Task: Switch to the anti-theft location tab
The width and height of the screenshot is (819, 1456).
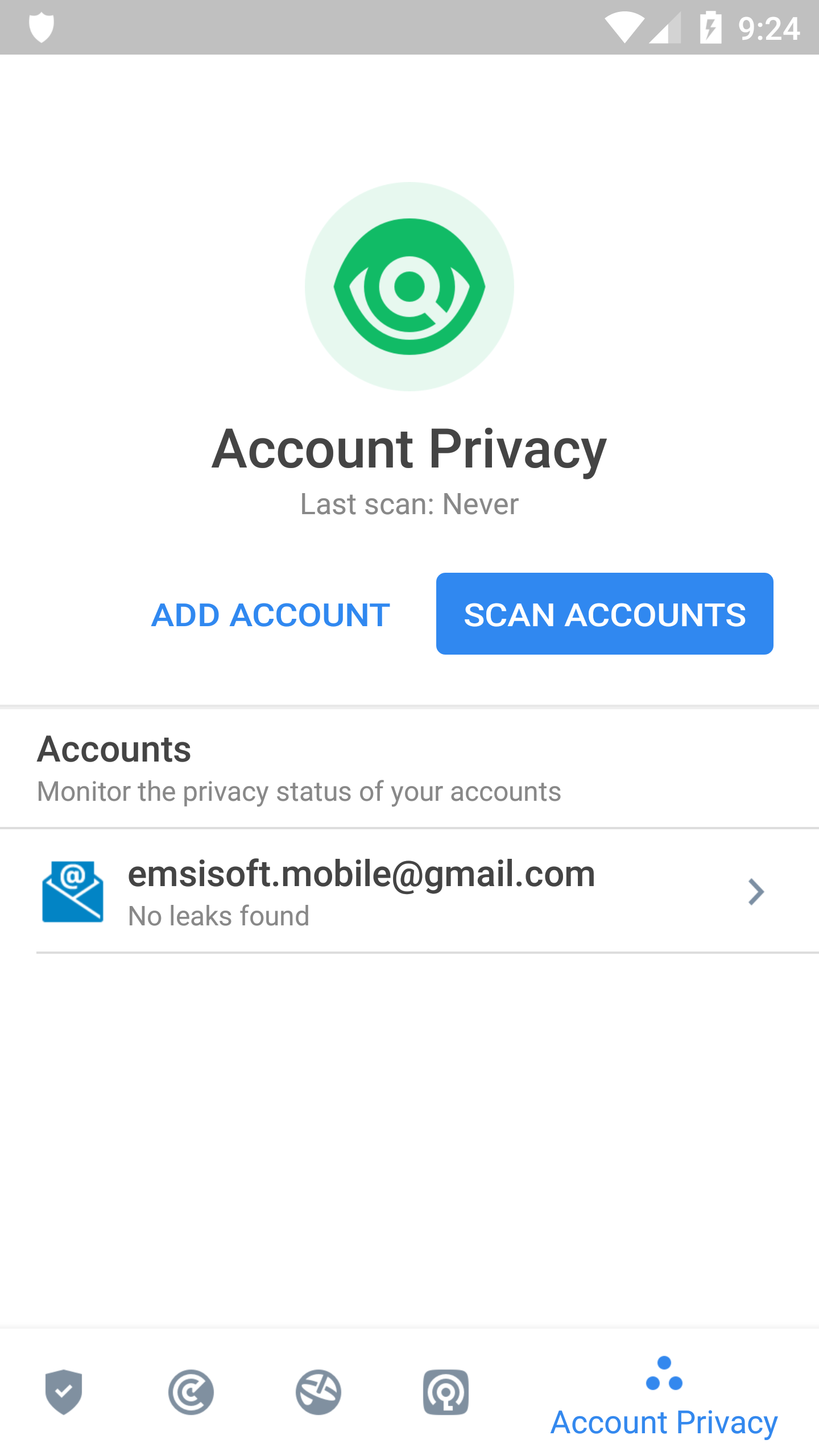Action: (x=446, y=1392)
